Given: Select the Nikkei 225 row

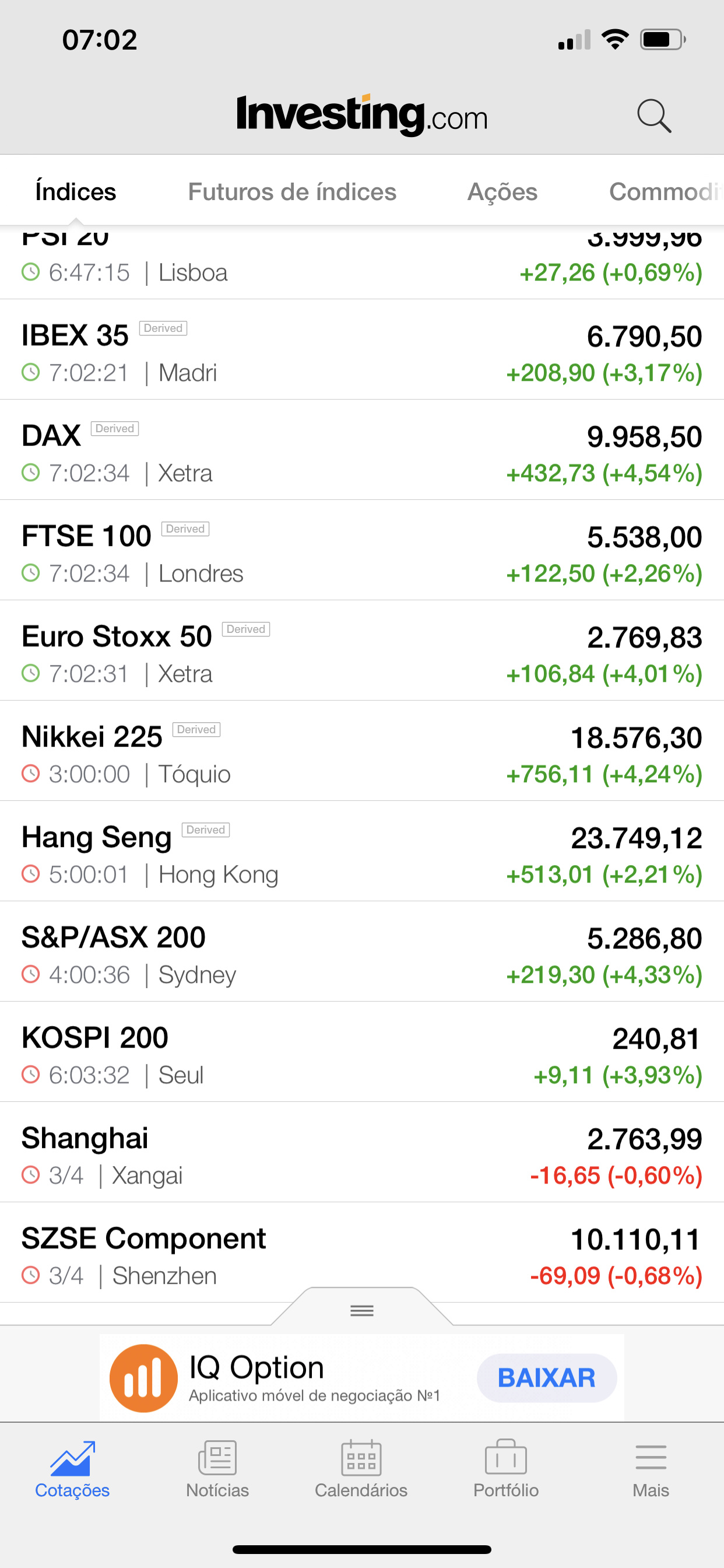Looking at the screenshot, I should tap(362, 751).
